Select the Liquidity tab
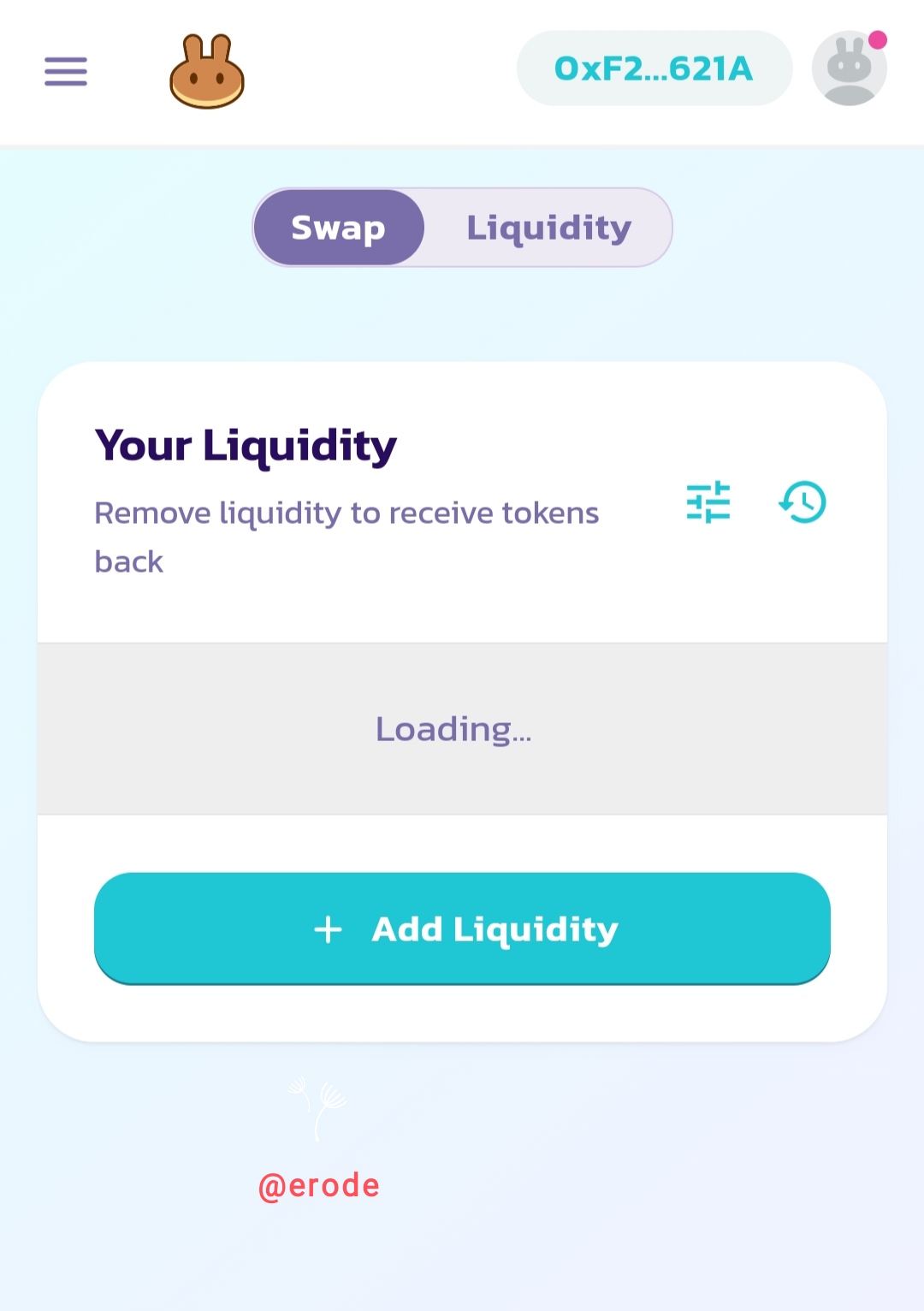924x1311 pixels. [548, 228]
